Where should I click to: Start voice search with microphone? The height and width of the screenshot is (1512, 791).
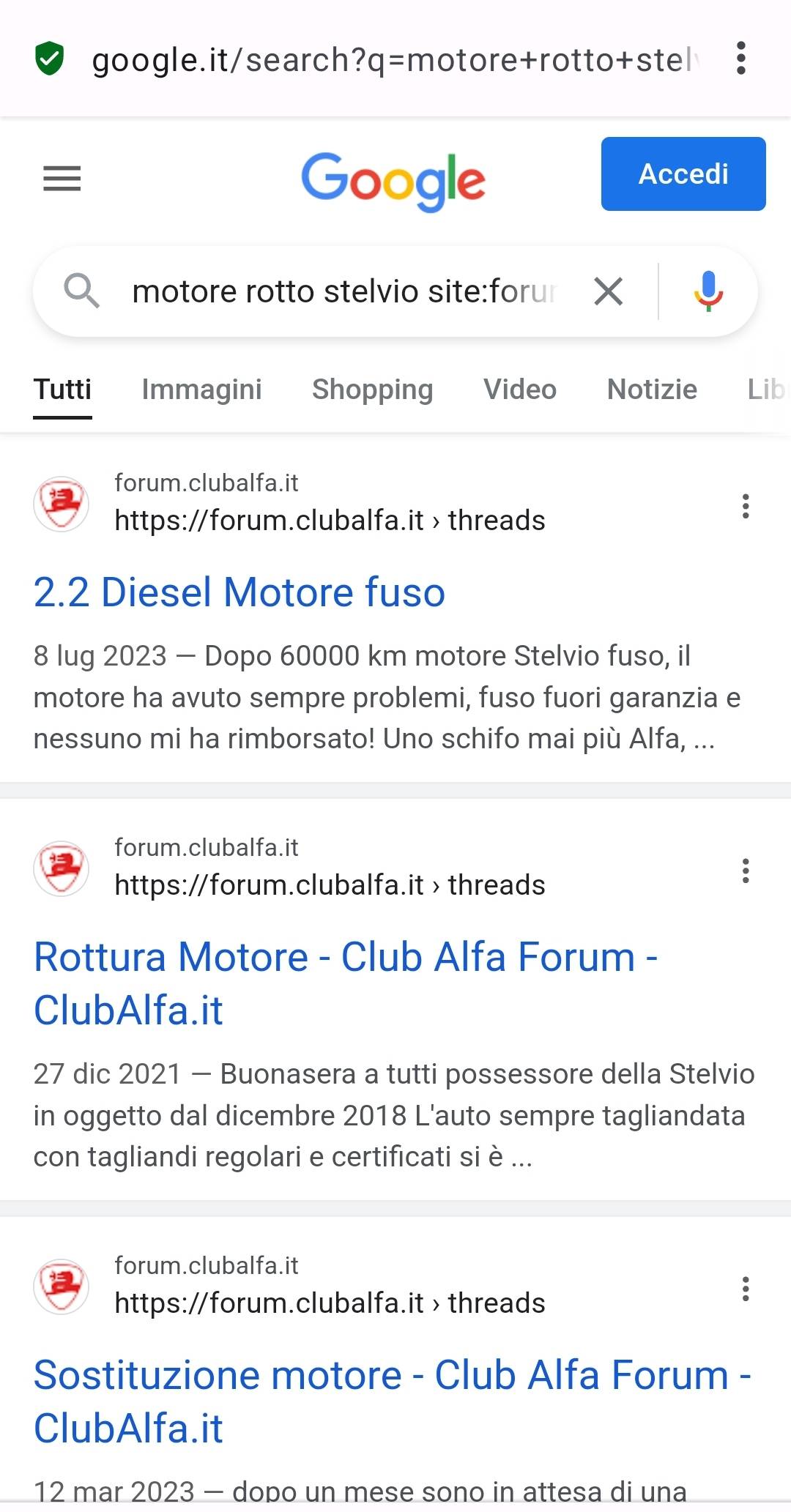708,291
